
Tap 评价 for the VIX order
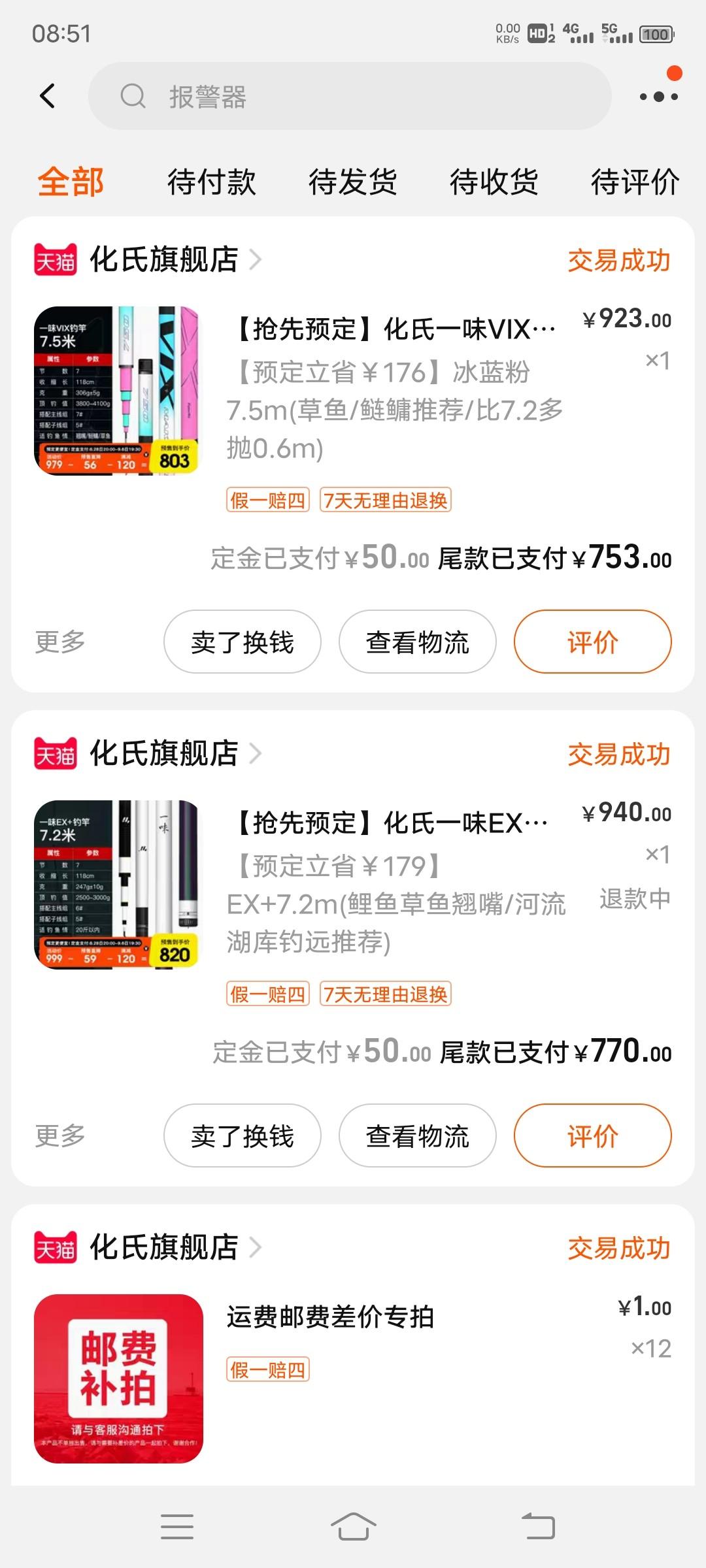click(592, 642)
